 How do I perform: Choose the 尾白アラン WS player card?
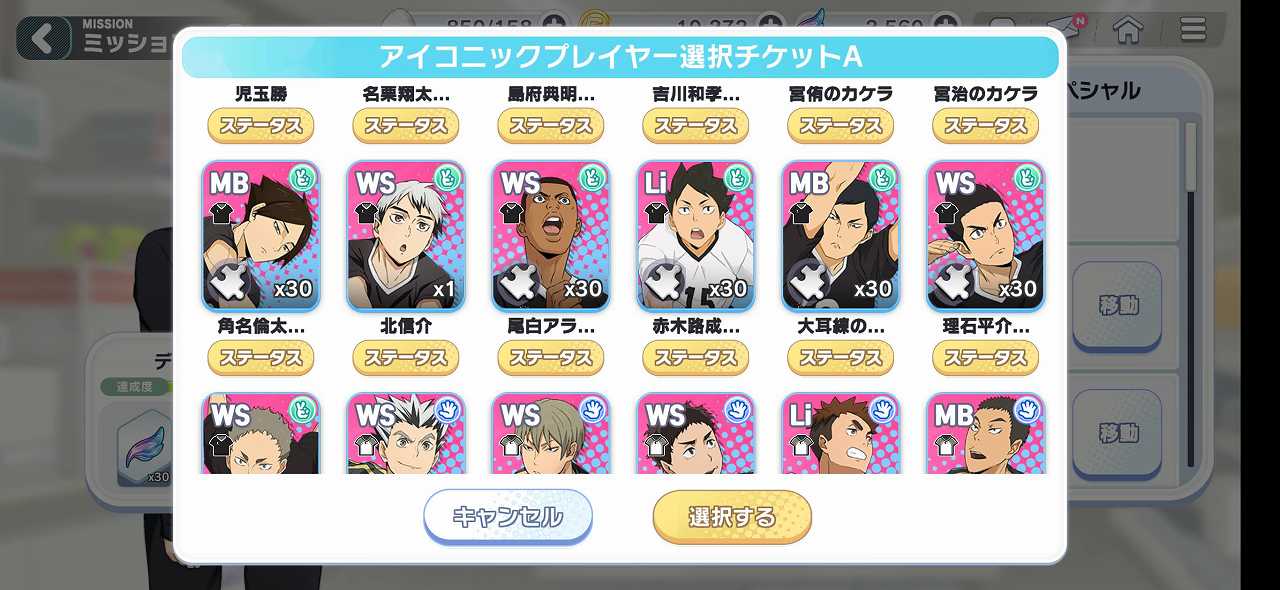(x=551, y=236)
